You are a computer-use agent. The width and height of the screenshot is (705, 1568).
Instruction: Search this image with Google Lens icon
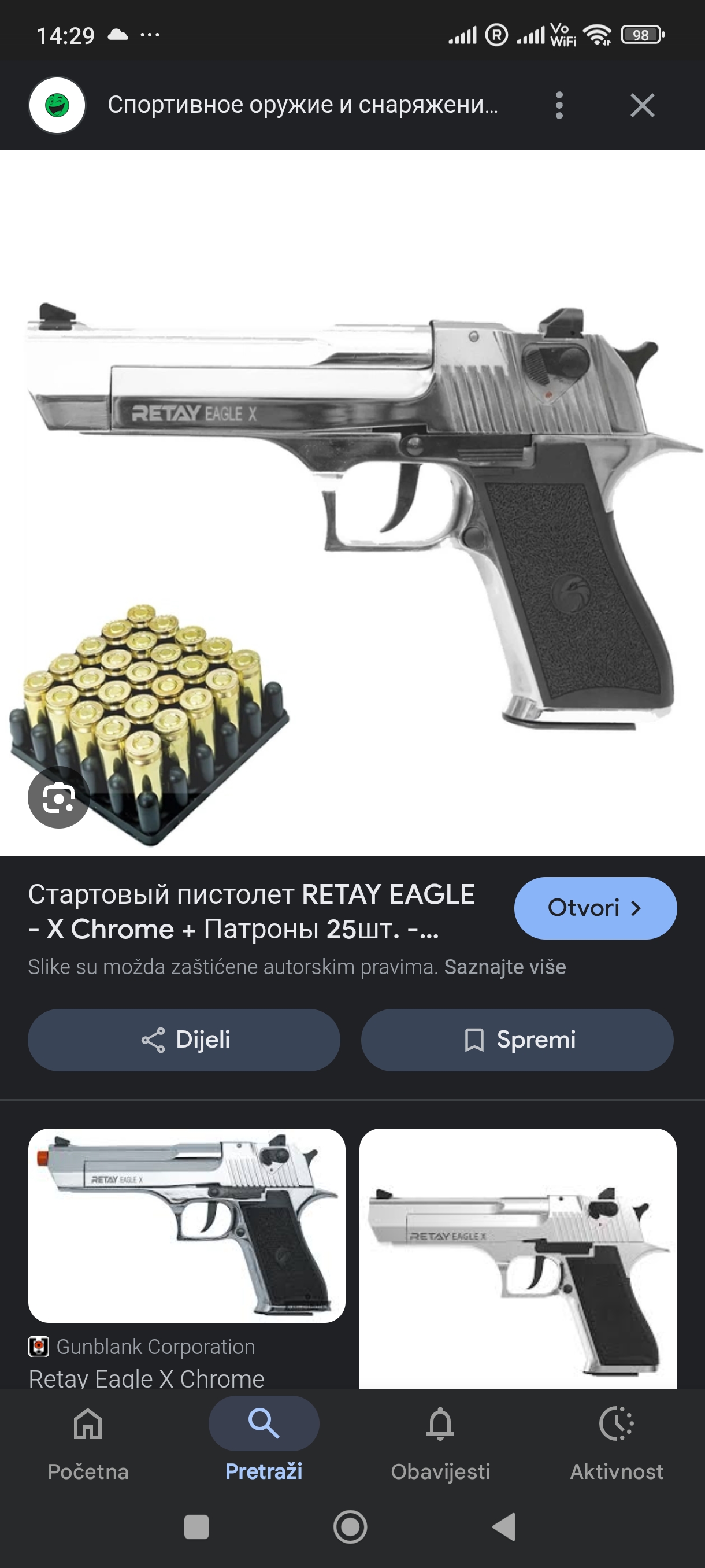coord(59,797)
